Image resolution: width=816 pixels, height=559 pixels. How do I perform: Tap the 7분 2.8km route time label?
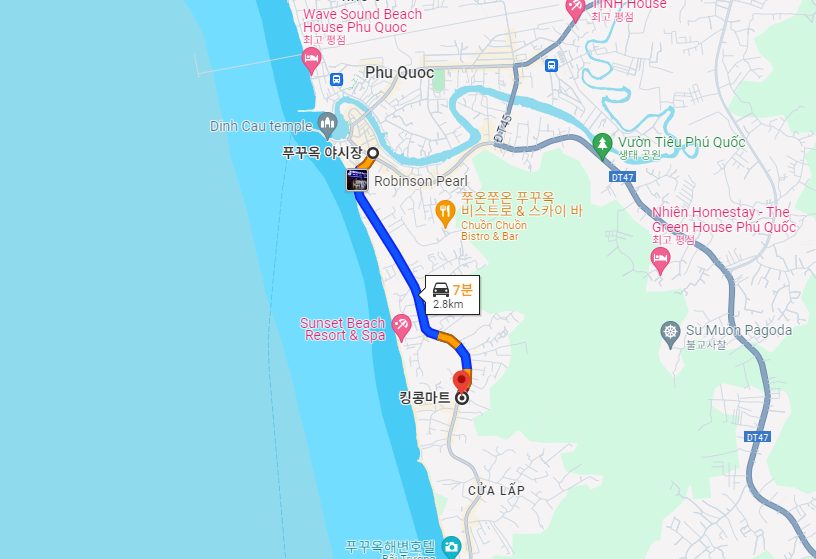coord(452,294)
